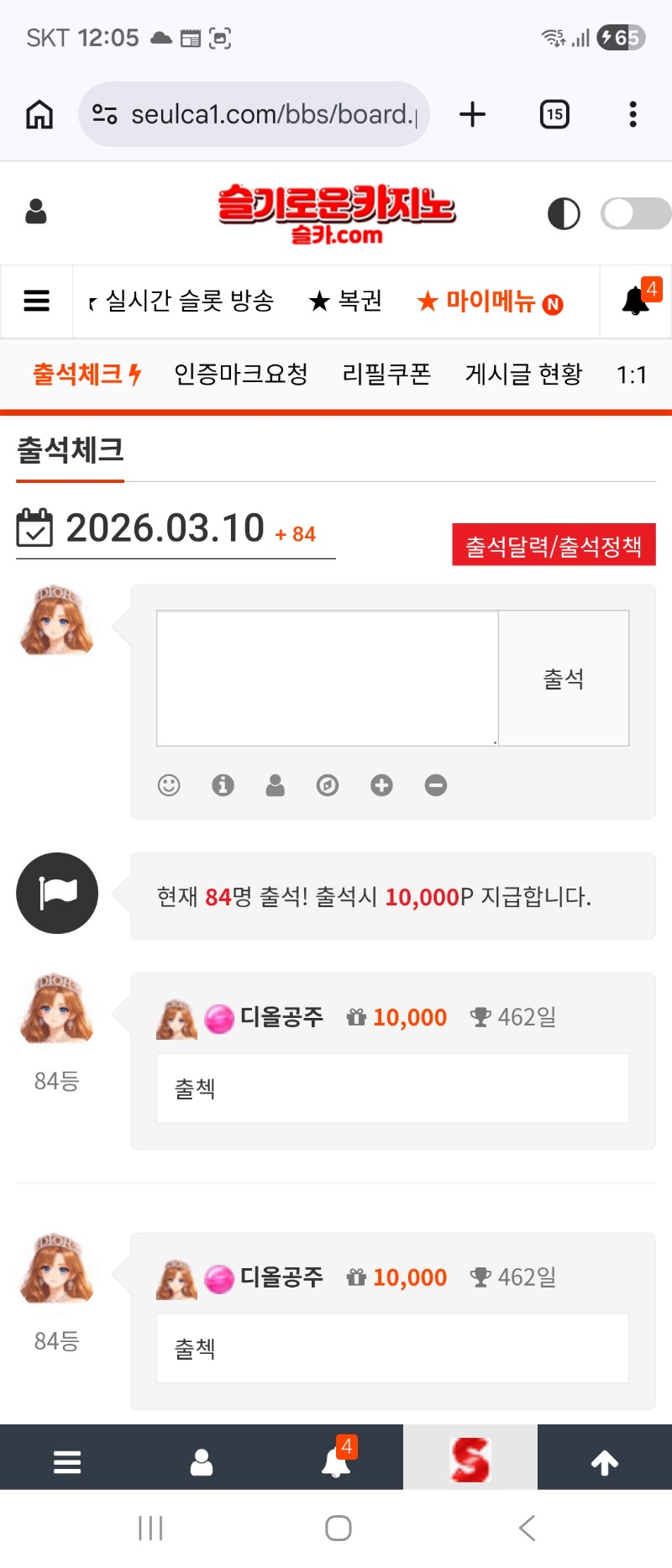Open the emoticon smiley picker
Image resolution: width=672 pixels, height=1568 pixels.
pyautogui.click(x=169, y=785)
